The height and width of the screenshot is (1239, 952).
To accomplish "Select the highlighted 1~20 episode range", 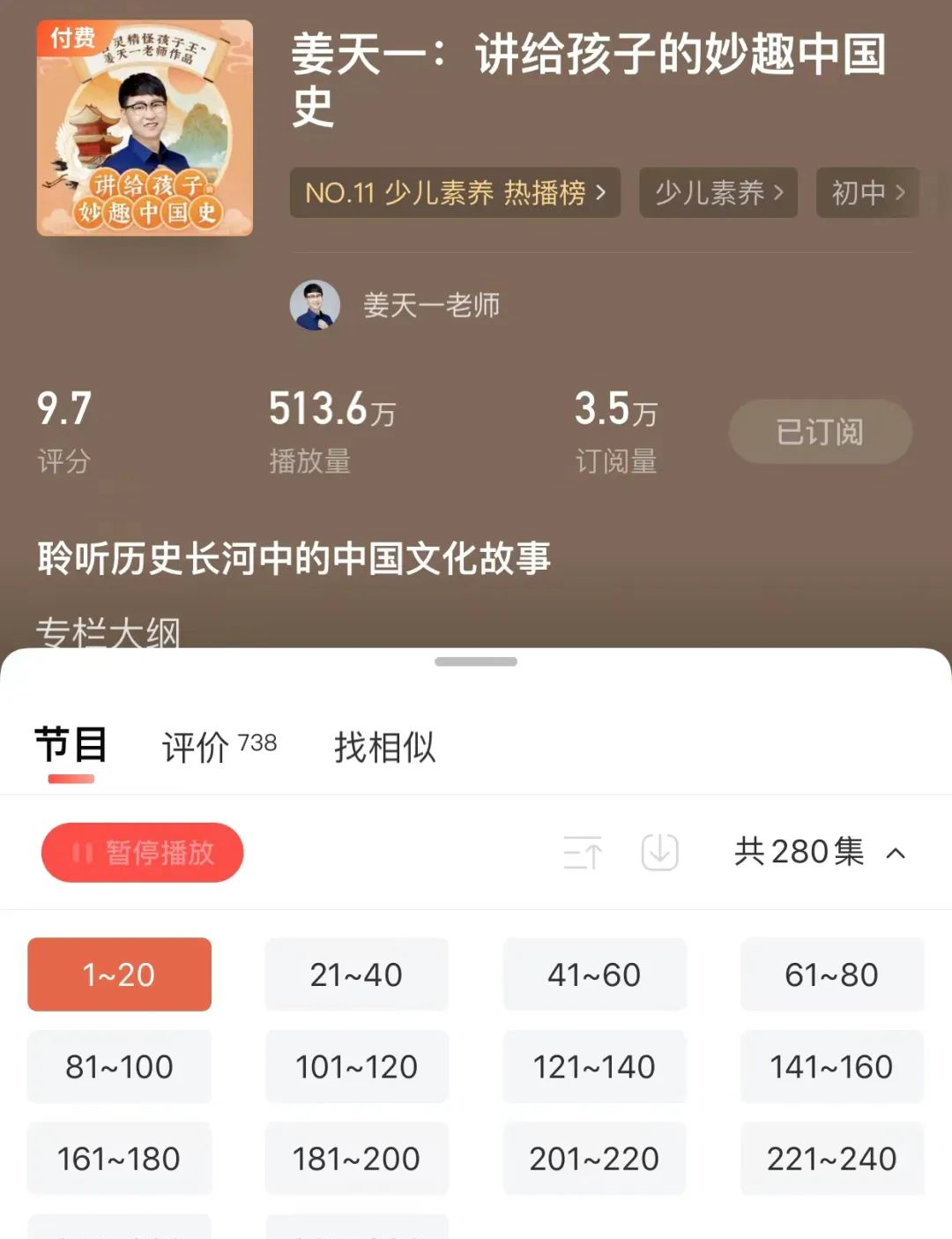I will (x=119, y=974).
